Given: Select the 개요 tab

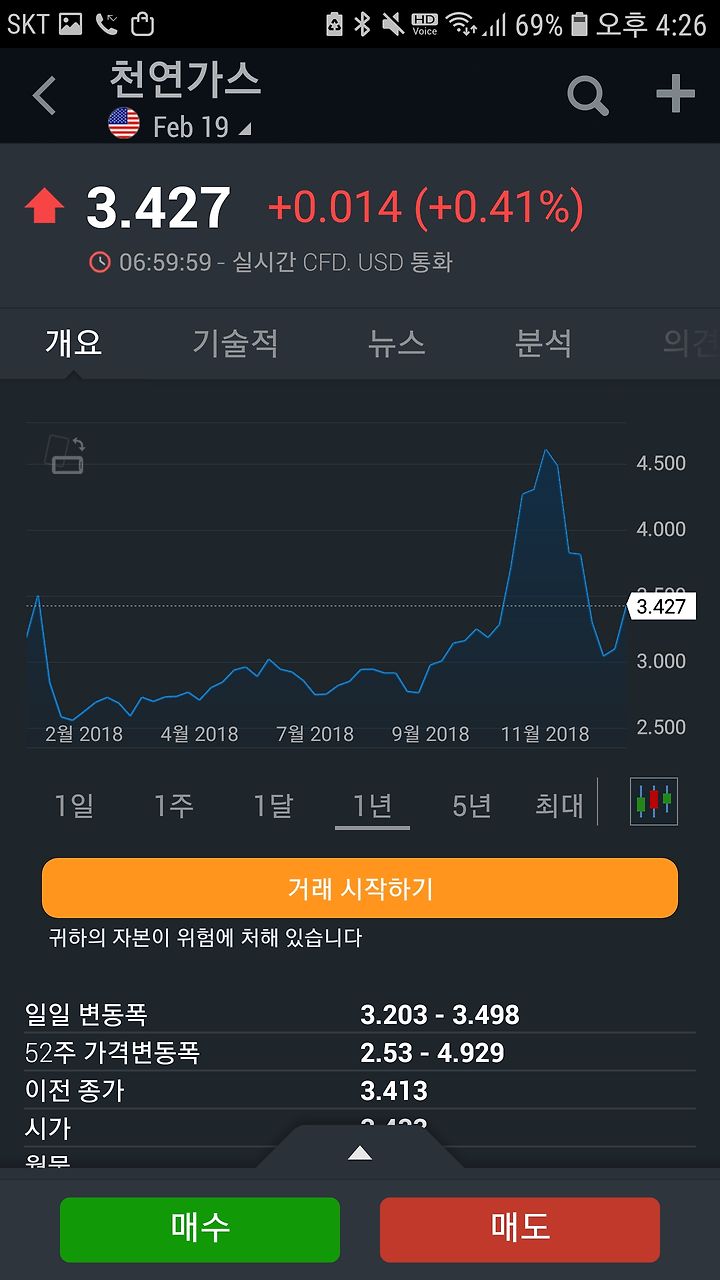Looking at the screenshot, I should [x=73, y=343].
